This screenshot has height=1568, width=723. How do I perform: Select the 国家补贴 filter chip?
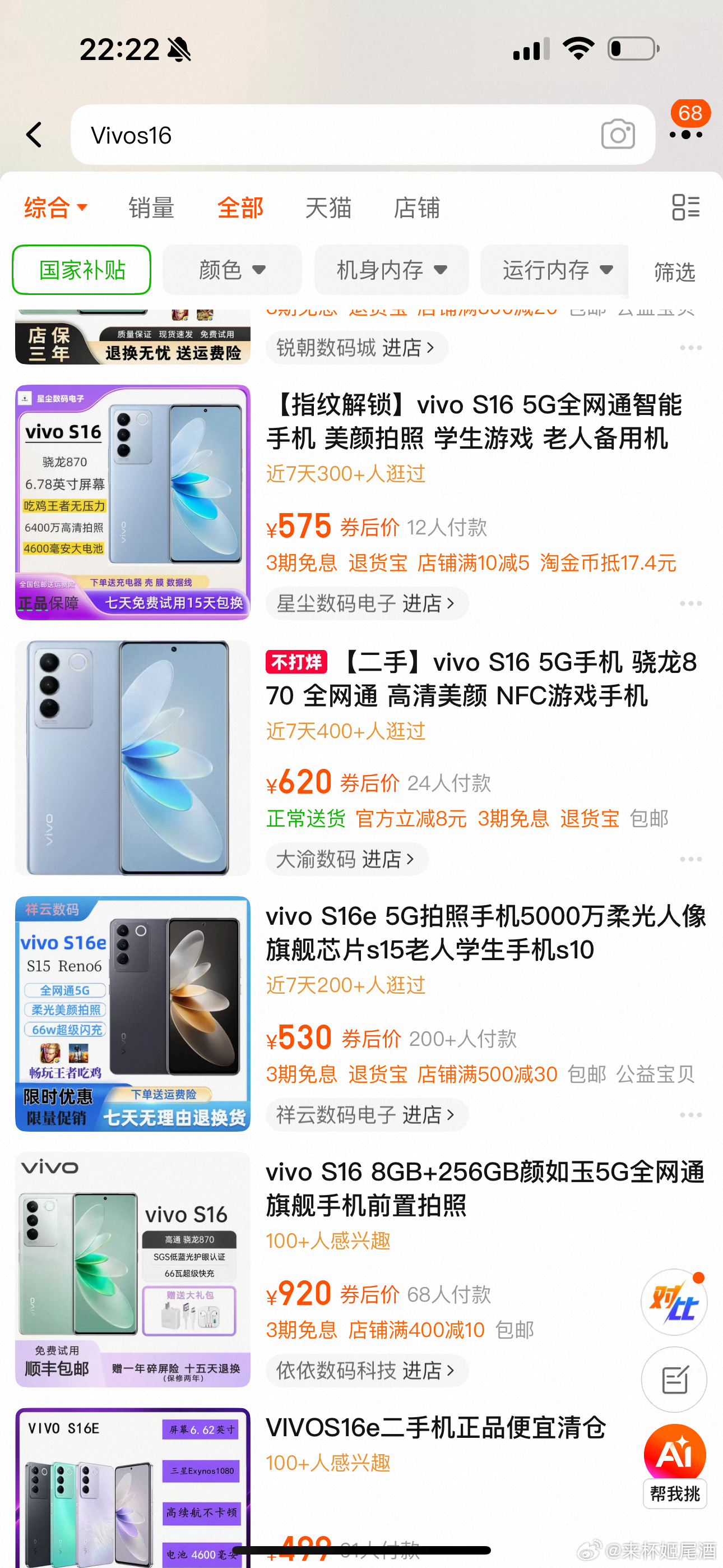pyautogui.click(x=82, y=270)
